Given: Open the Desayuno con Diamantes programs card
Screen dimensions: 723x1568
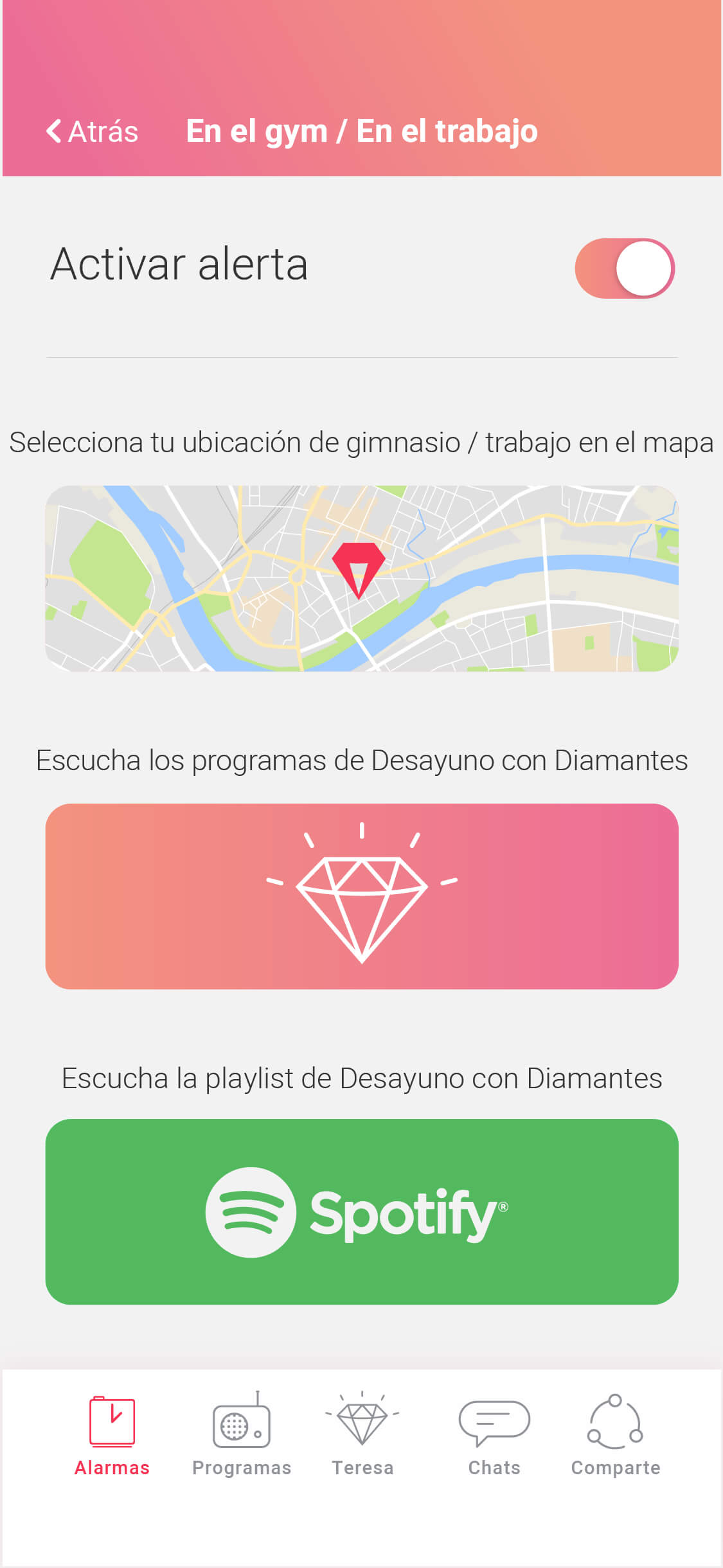Looking at the screenshot, I should click(x=362, y=896).
